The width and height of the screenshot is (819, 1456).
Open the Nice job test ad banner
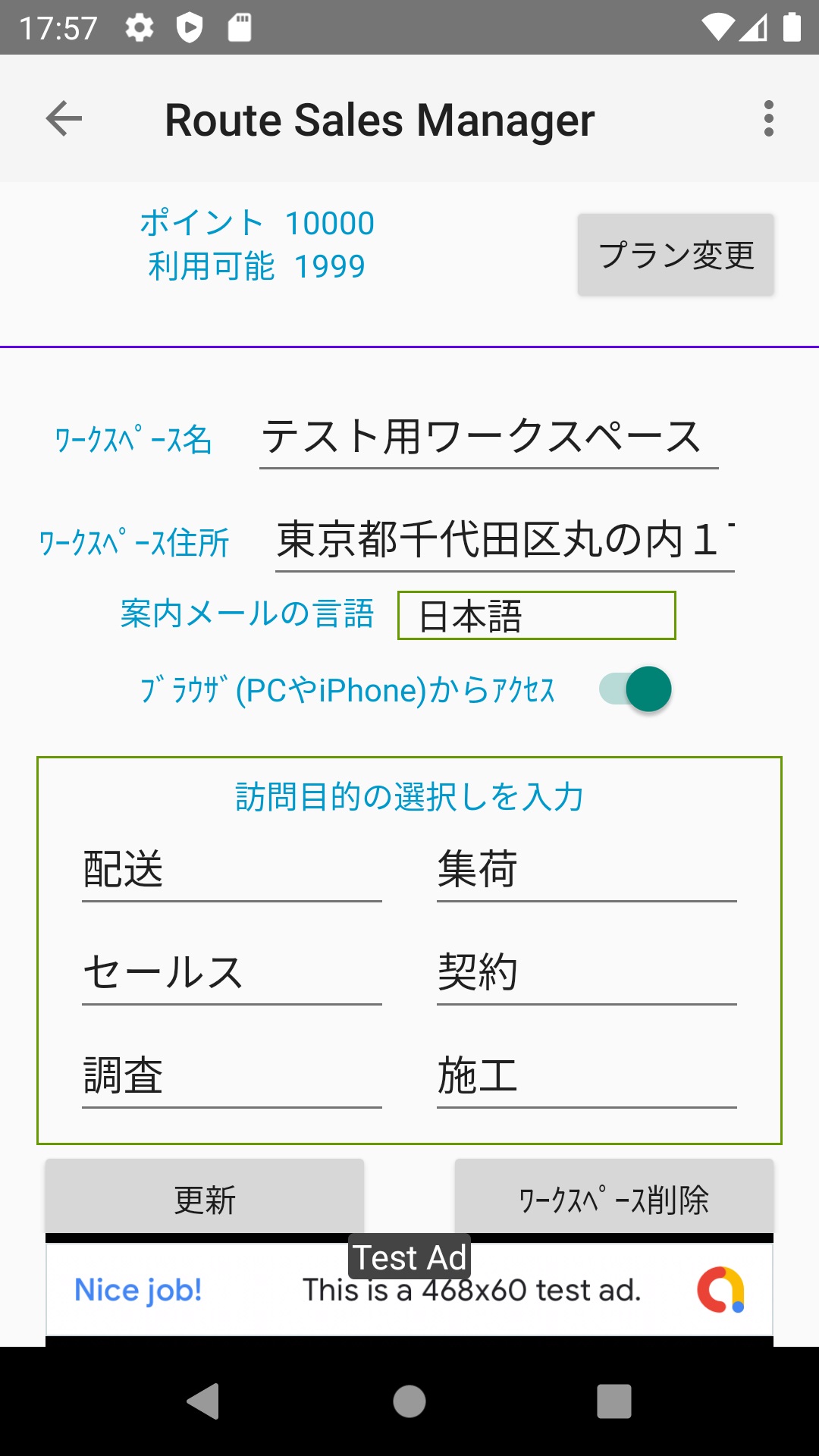tap(409, 1289)
